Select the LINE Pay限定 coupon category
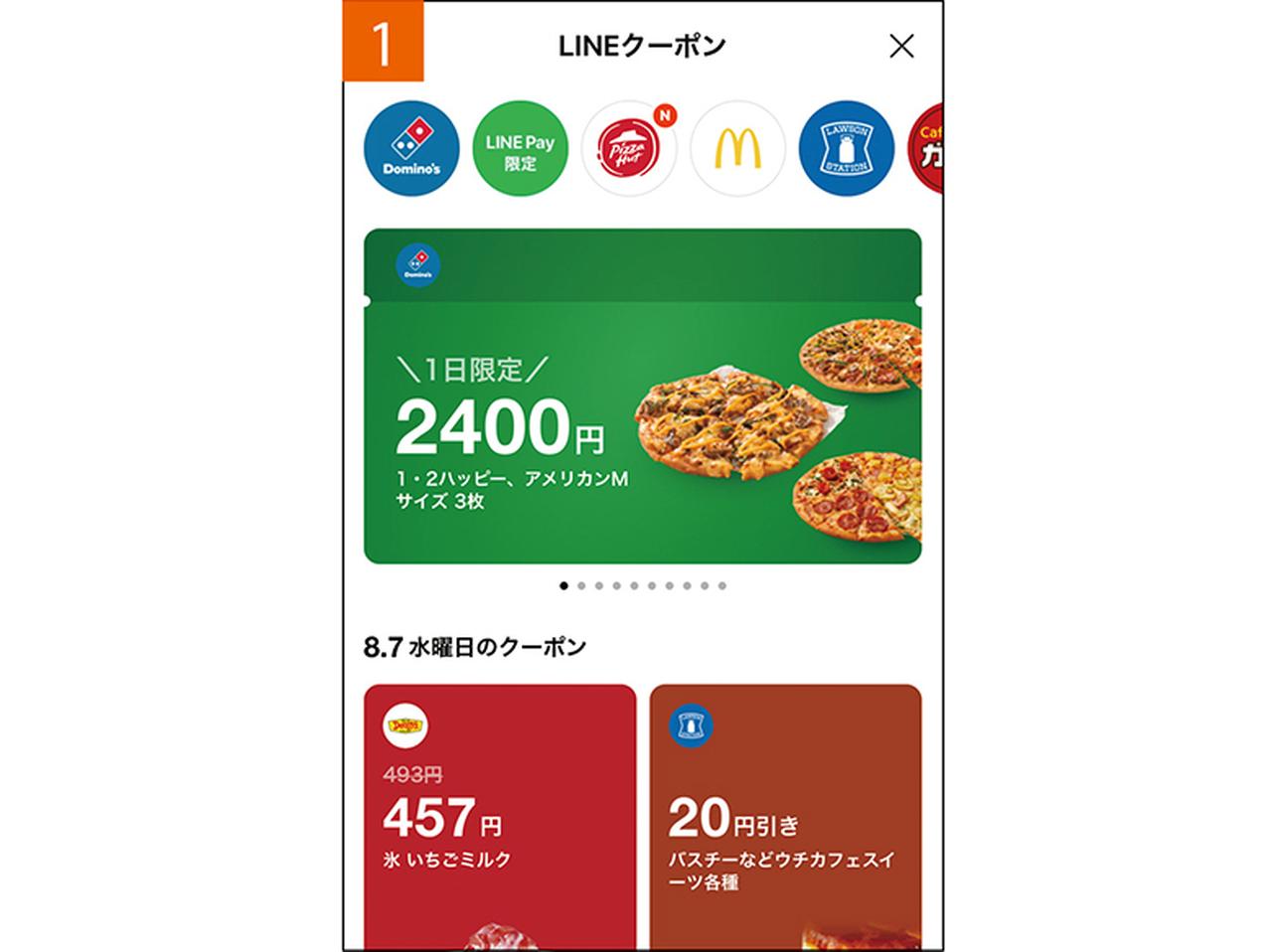Viewport: 1272px width, 952px height. (520, 150)
